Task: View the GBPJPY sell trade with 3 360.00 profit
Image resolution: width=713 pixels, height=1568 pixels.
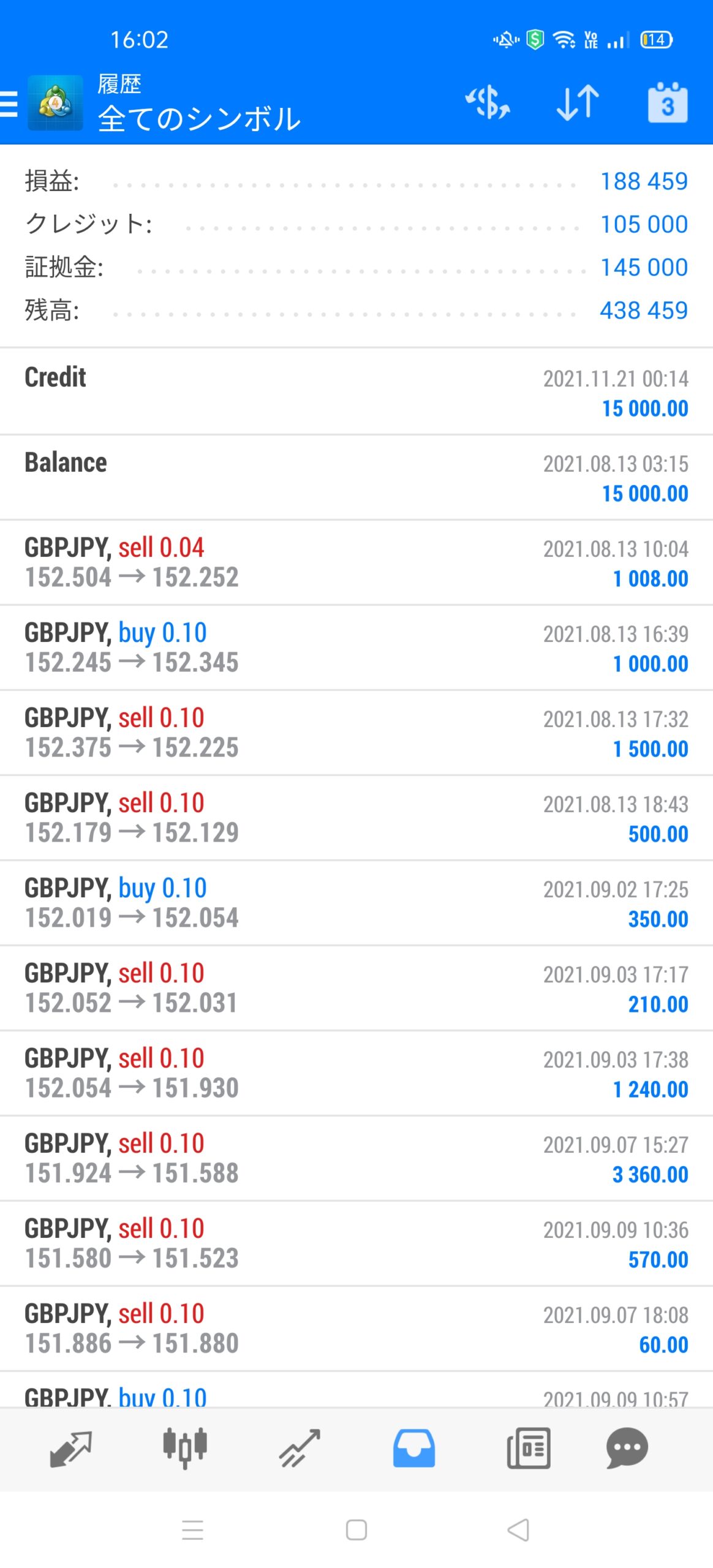Action: point(355,1159)
